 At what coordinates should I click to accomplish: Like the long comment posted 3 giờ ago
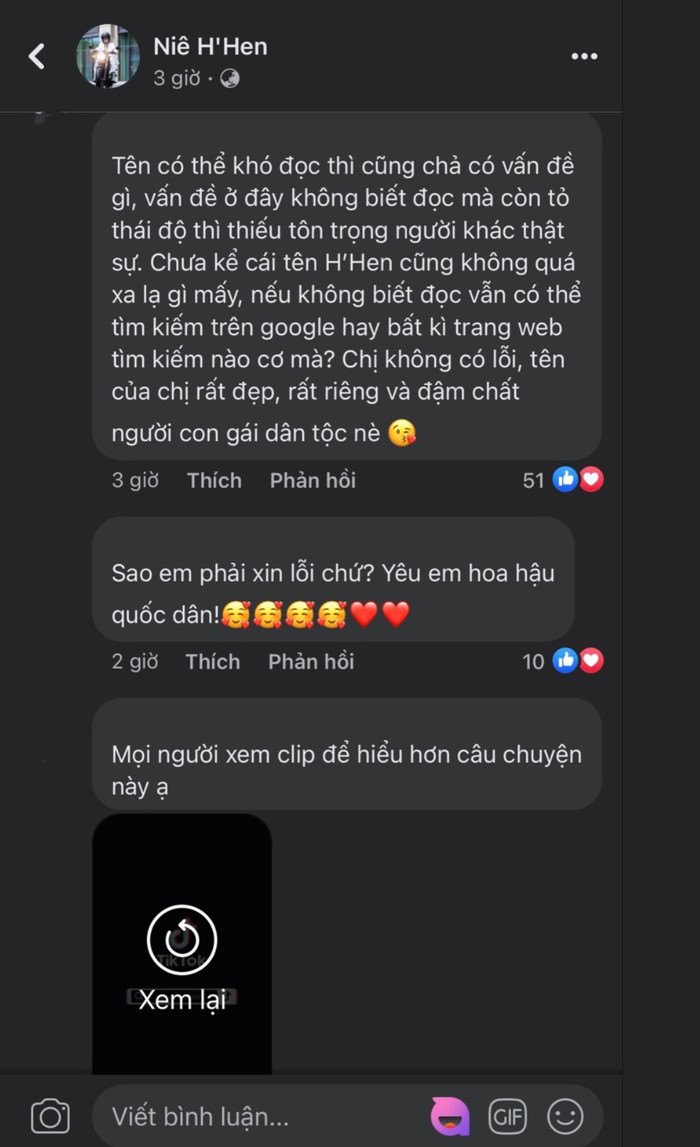[214, 480]
